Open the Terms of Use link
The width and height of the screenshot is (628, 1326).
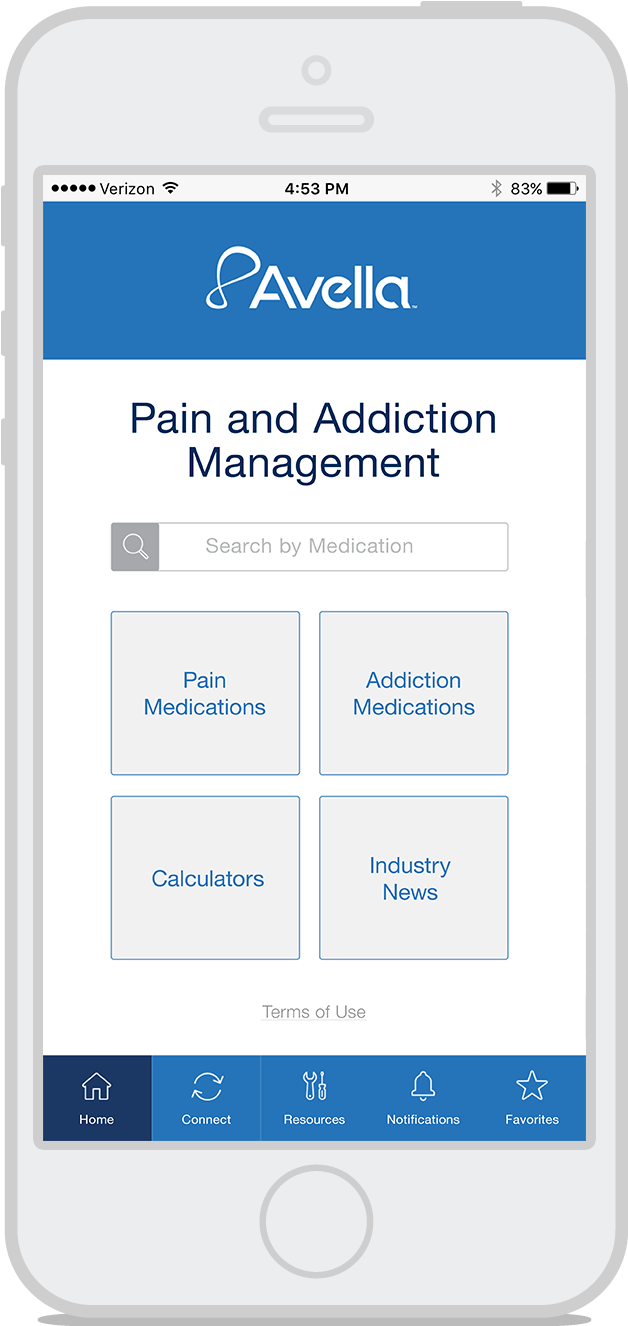click(314, 1012)
